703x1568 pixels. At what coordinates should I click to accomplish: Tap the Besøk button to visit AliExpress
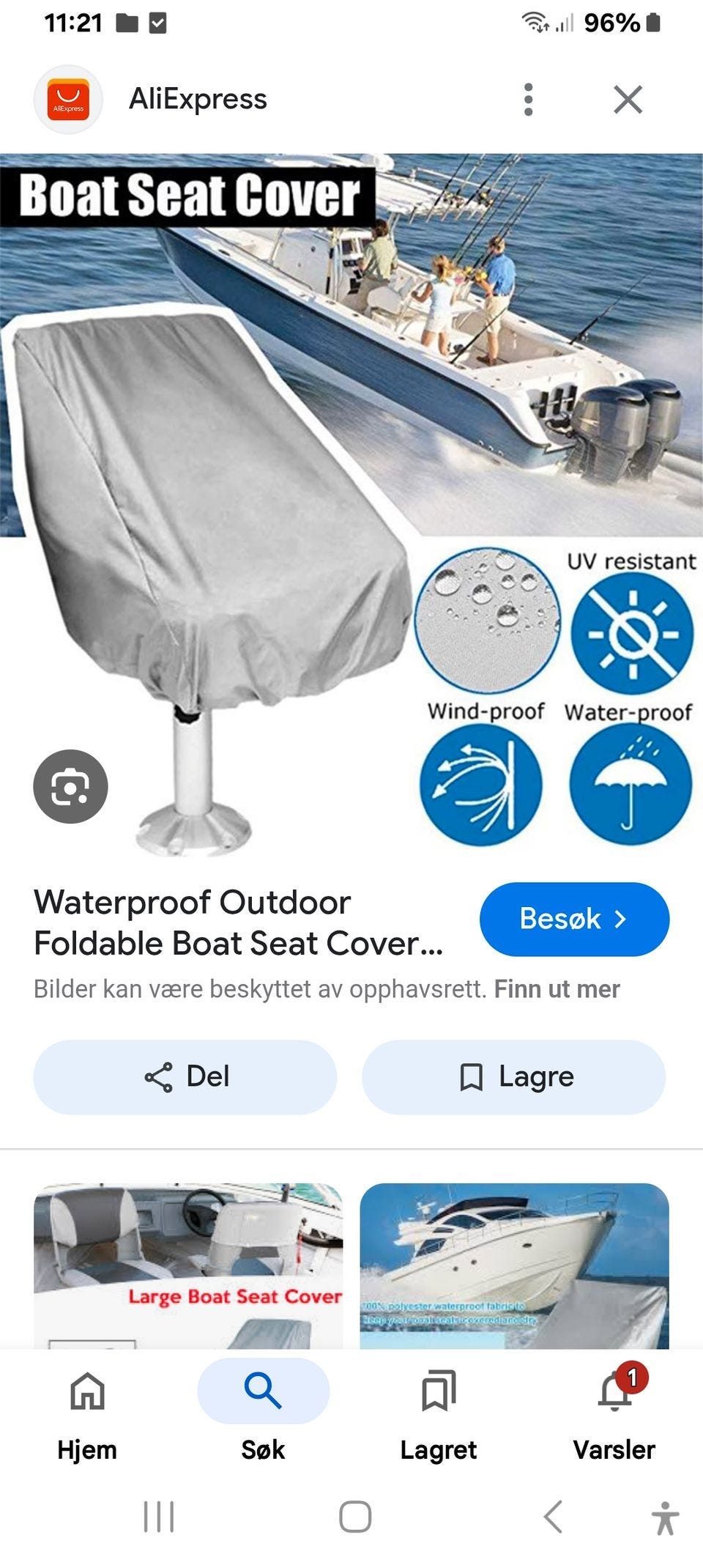tap(574, 919)
